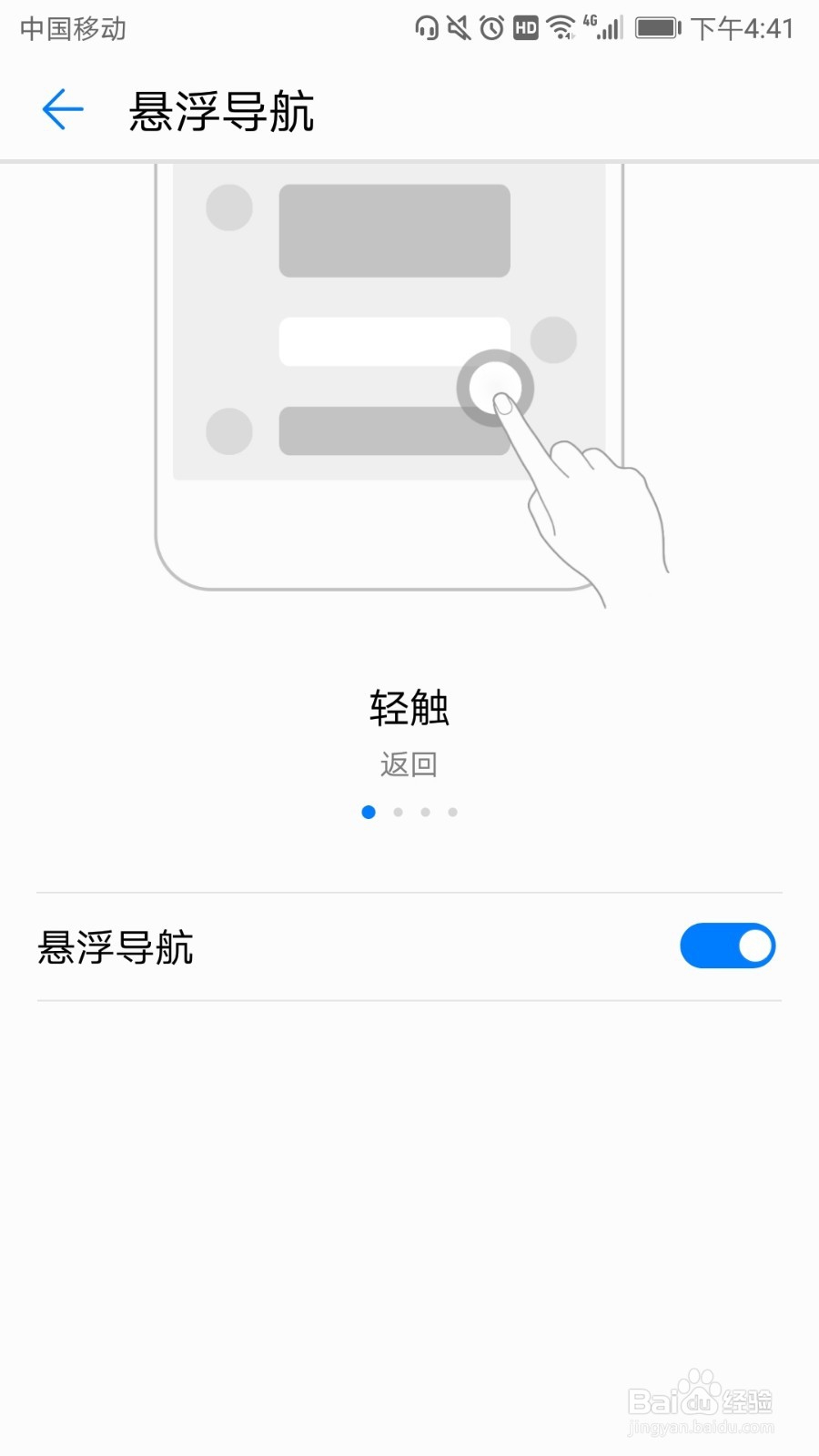Tap the floating navigation ball in the illustration
Image resolution: width=819 pixels, height=1456 pixels.
click(494, 387)
